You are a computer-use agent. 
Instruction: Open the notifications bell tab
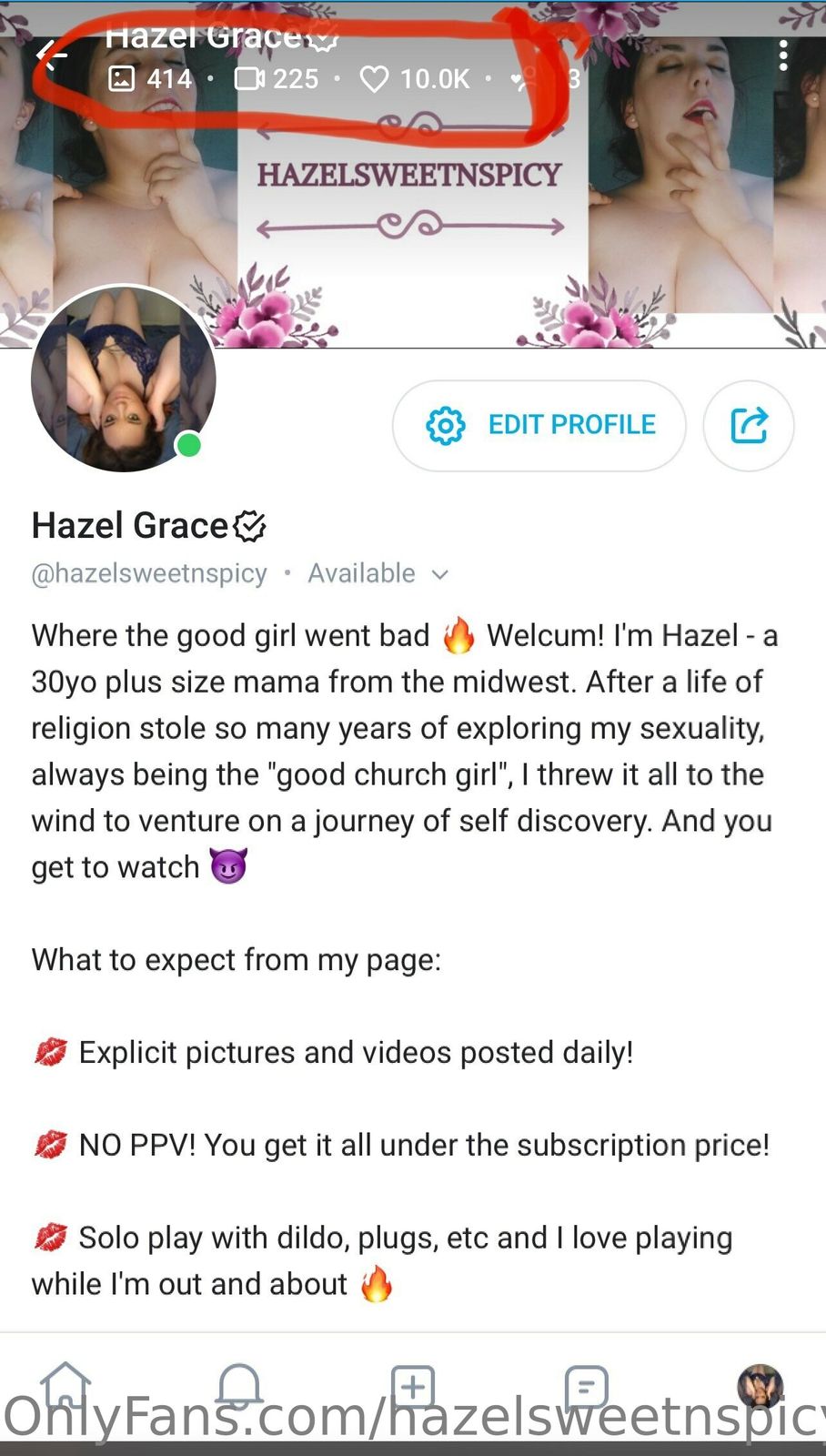coord(239,1386)
